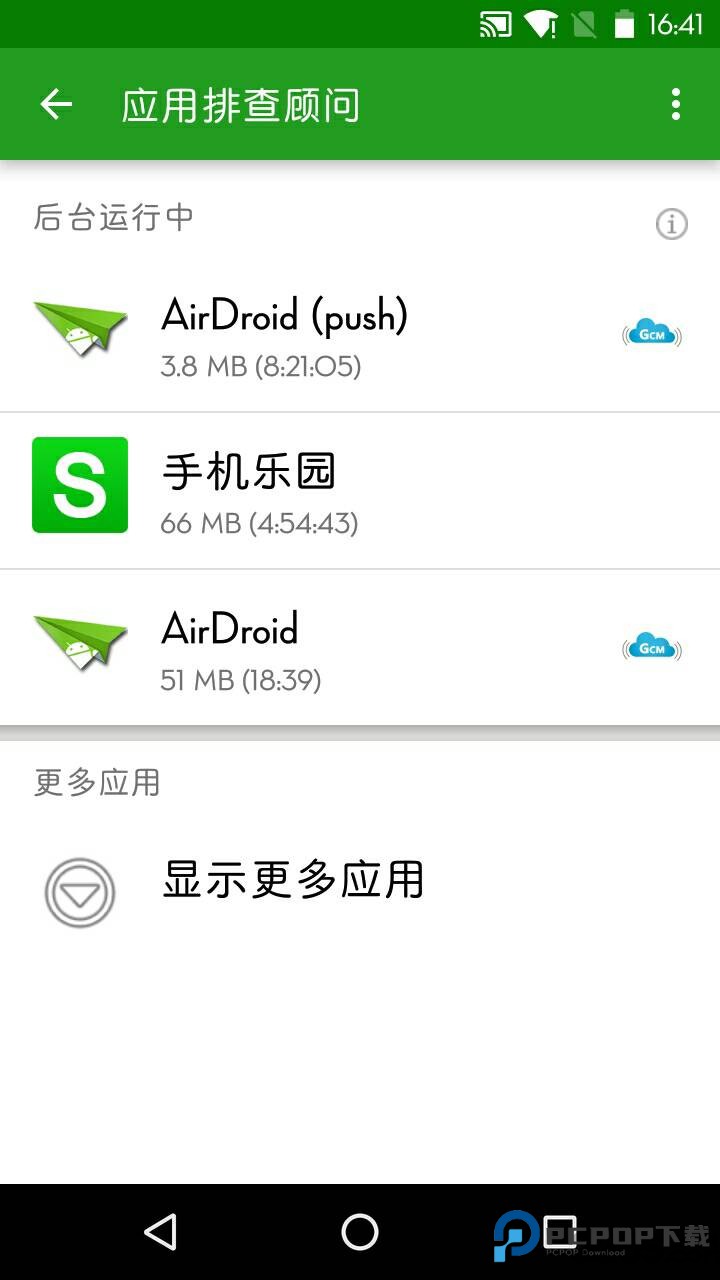Select the 后台运行中 section header
720x1280 pixels.
tap(113, 218)
